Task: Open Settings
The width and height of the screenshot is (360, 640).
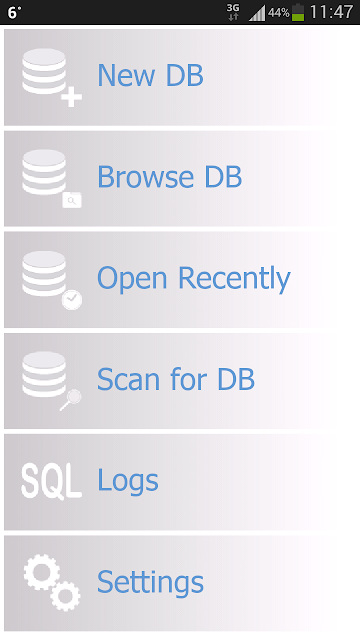Action: click(182, 583)
